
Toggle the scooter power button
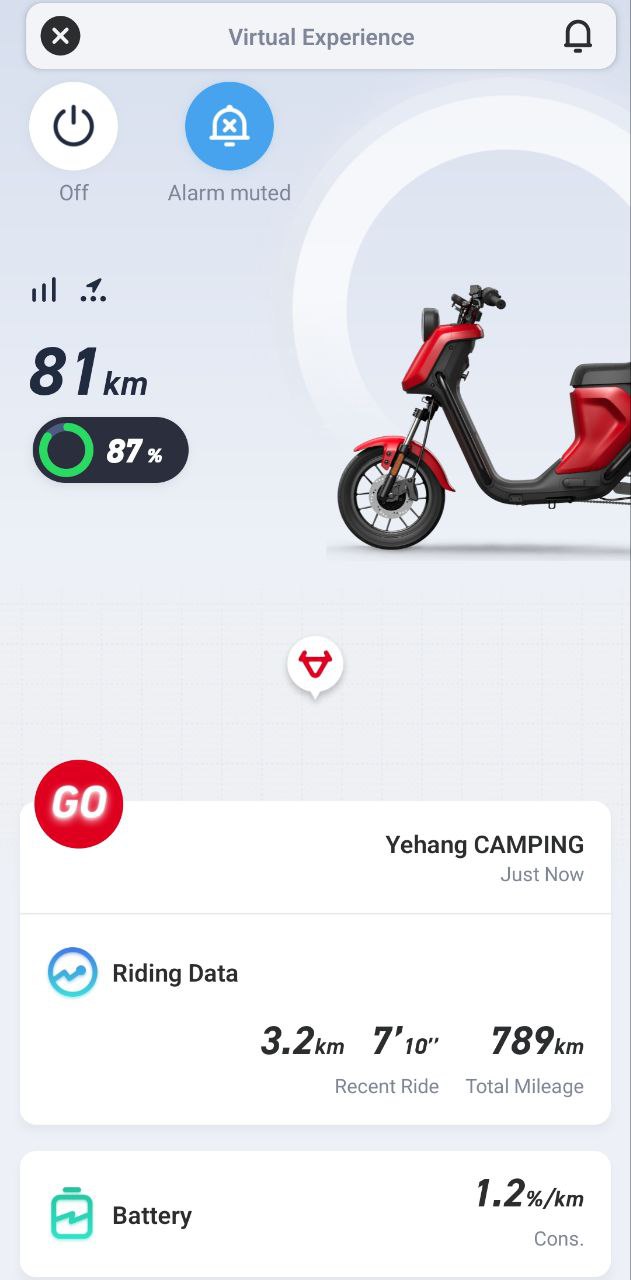tap(74, 126)
